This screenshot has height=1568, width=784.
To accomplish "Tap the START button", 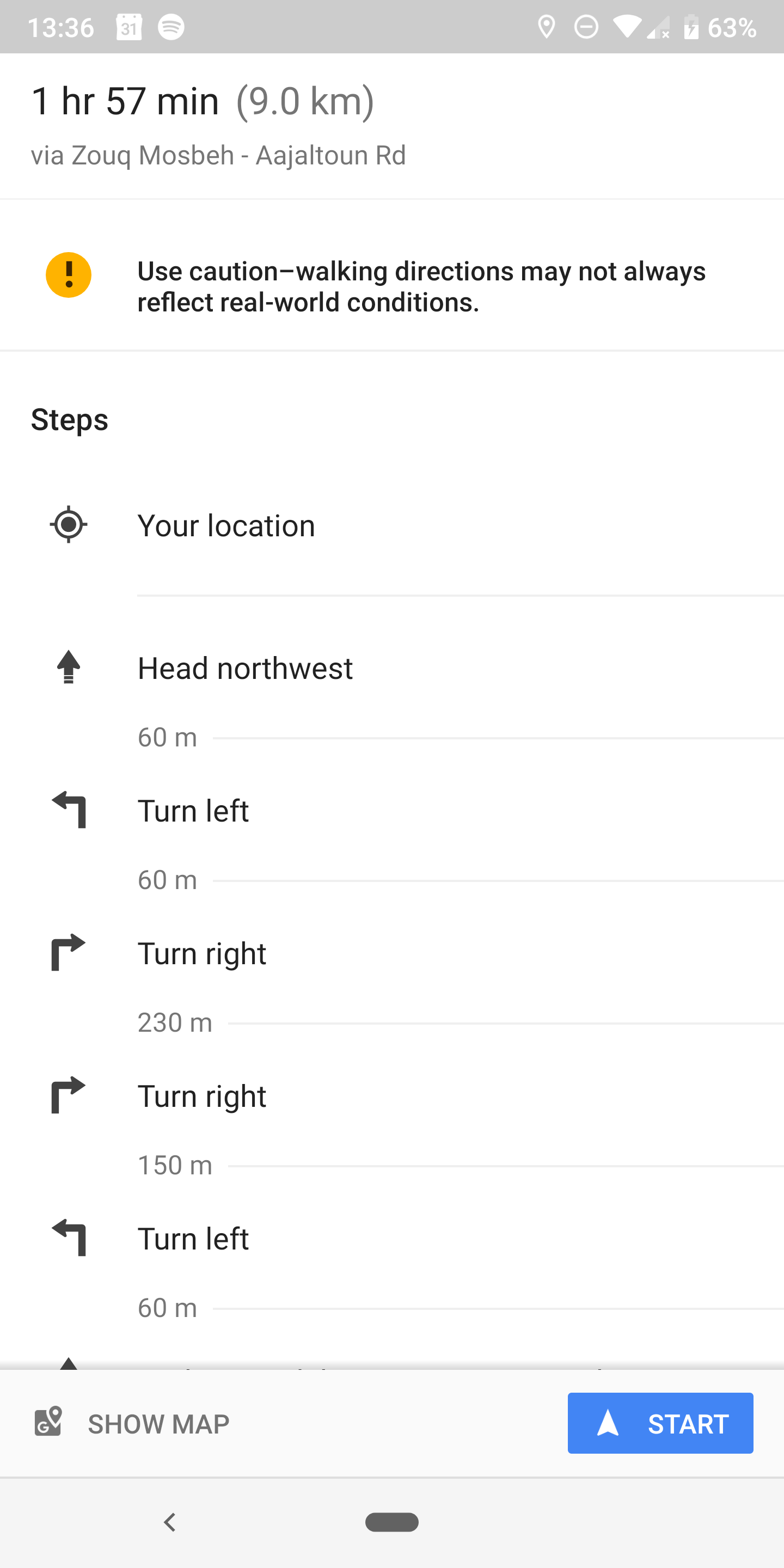I will (x=660, y=1424).
